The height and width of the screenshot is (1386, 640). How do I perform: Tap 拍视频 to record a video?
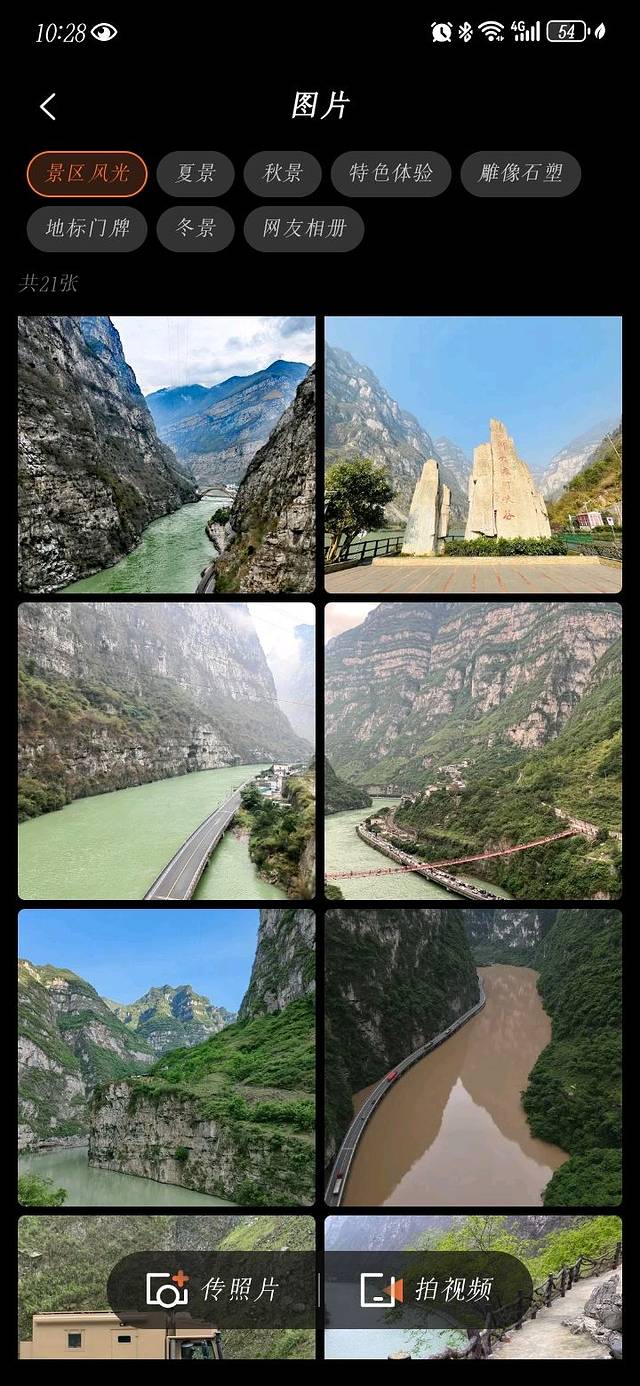pyautogui.click(x=426, y=1290)
